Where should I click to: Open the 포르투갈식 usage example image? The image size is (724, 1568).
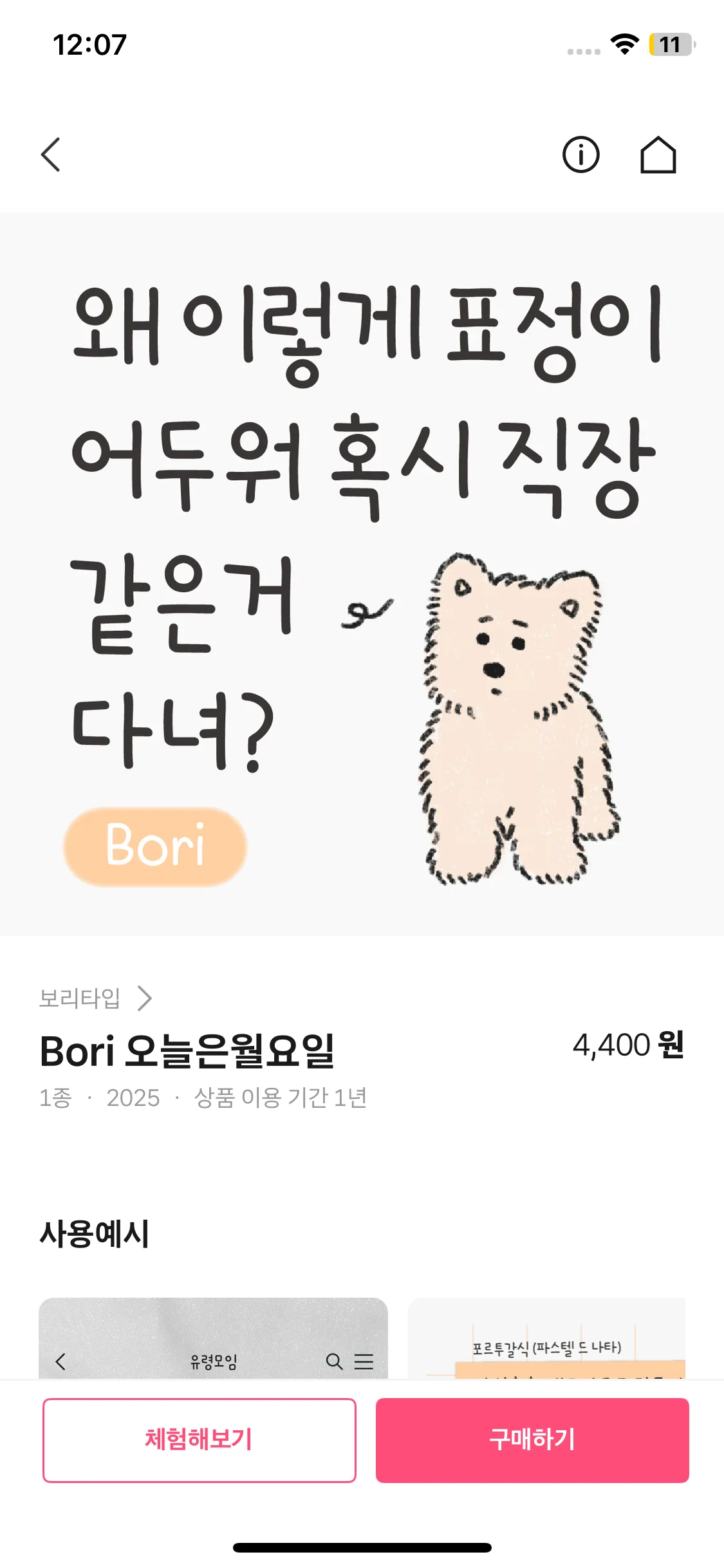(547, 1339)
